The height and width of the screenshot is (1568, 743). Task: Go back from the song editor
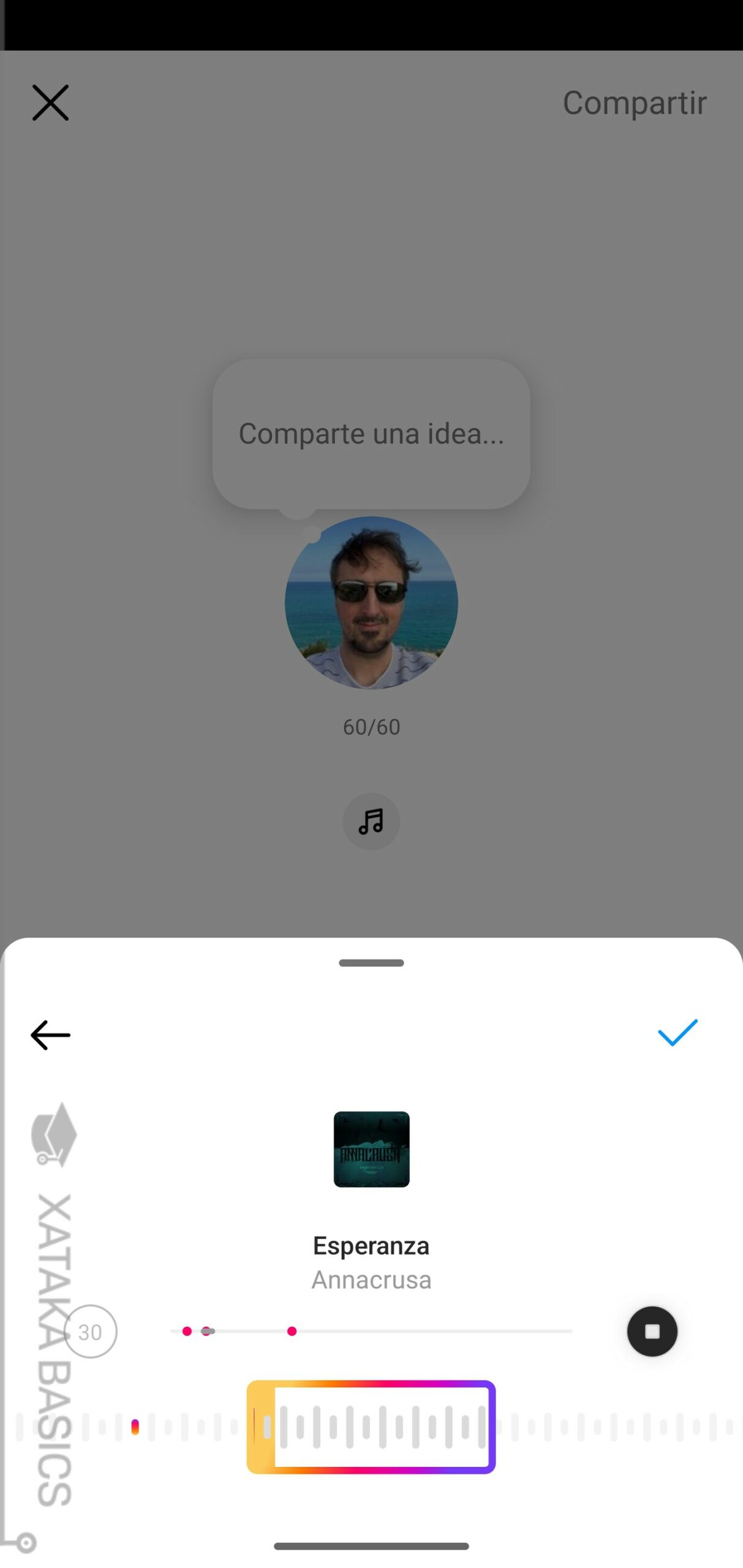50,1035
